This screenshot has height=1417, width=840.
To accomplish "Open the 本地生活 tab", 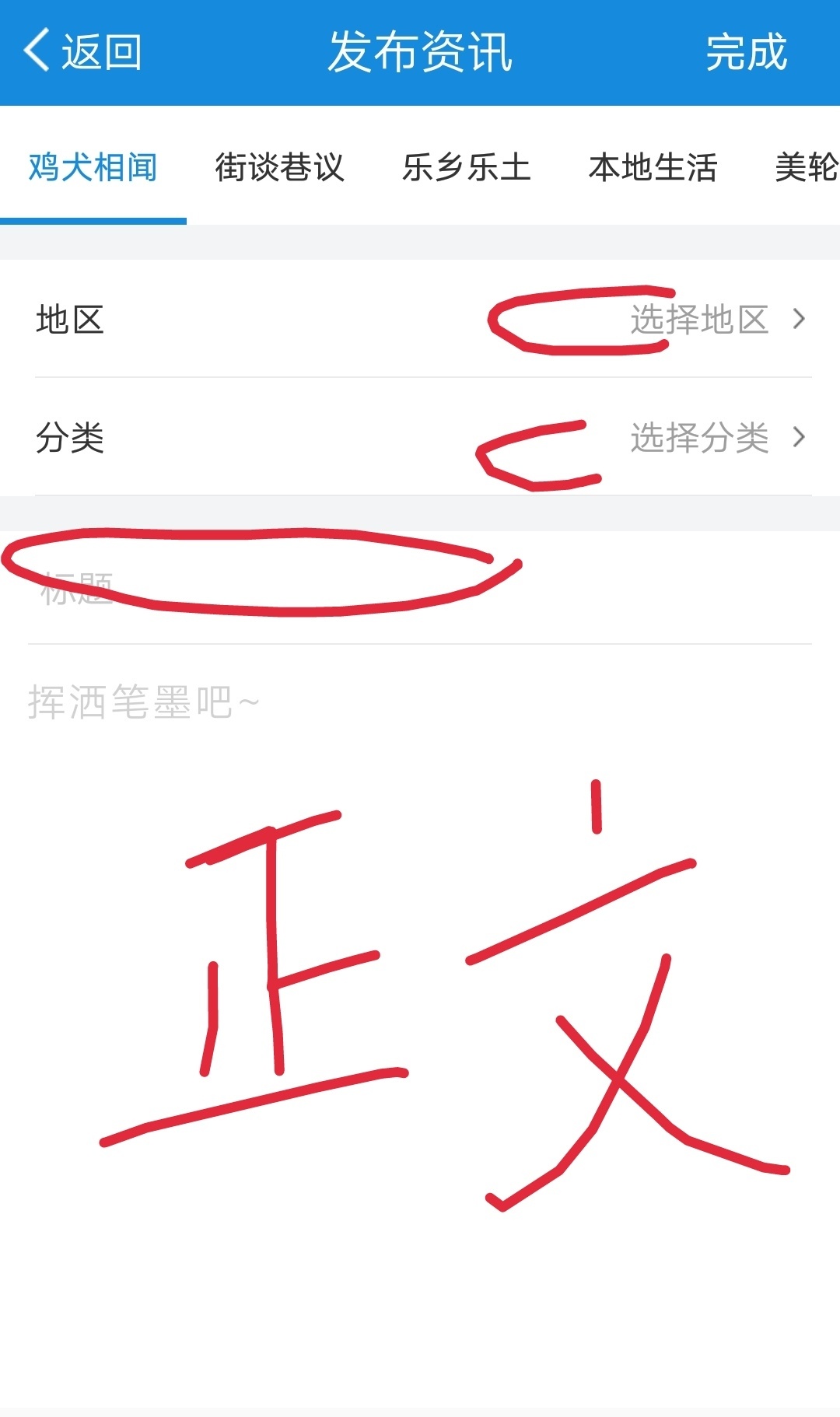I will click(x=653, y=167).
